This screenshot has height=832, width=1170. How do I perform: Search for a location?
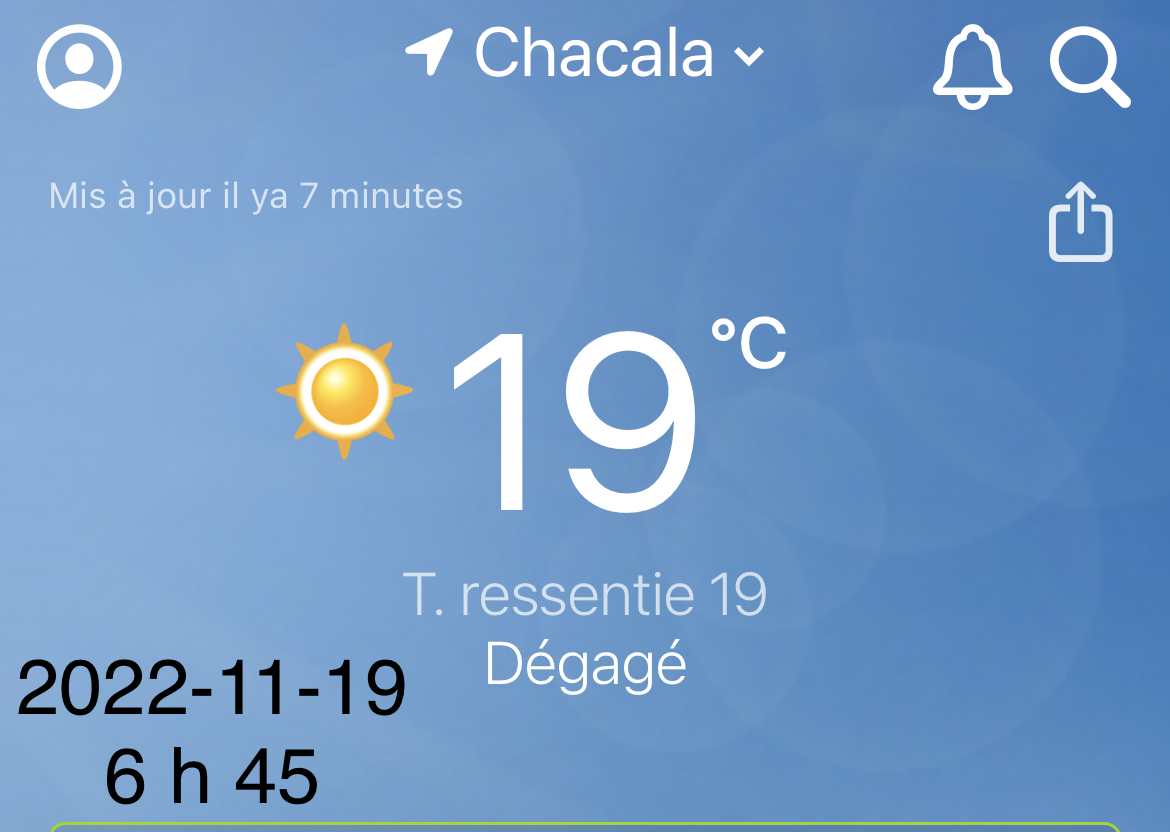pos(1089,66)
